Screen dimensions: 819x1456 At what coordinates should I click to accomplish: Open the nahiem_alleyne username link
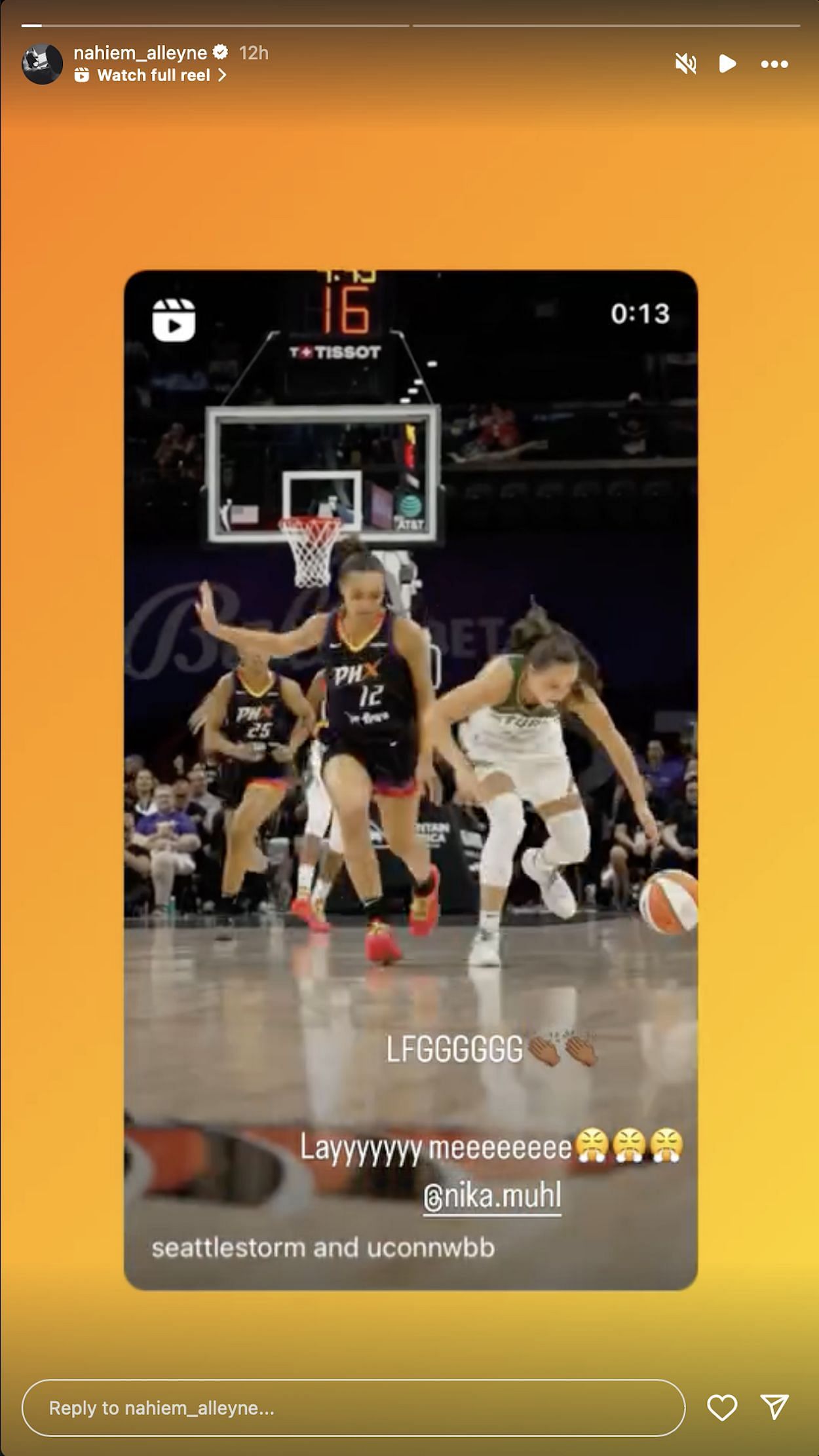pos(140,52)
